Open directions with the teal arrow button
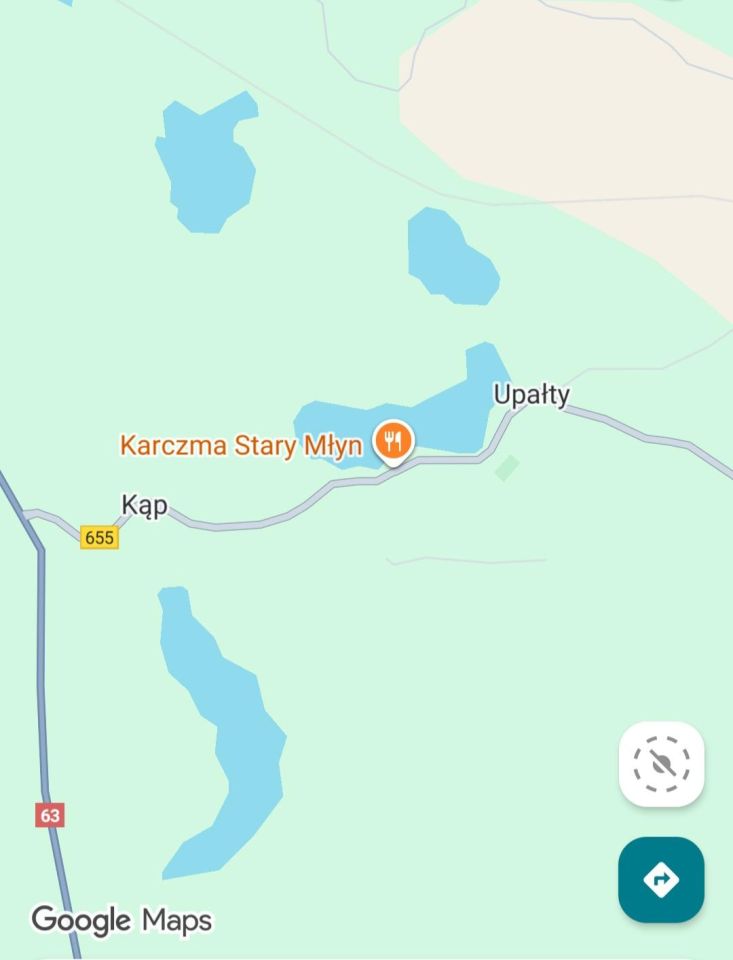 click(661, 880)
